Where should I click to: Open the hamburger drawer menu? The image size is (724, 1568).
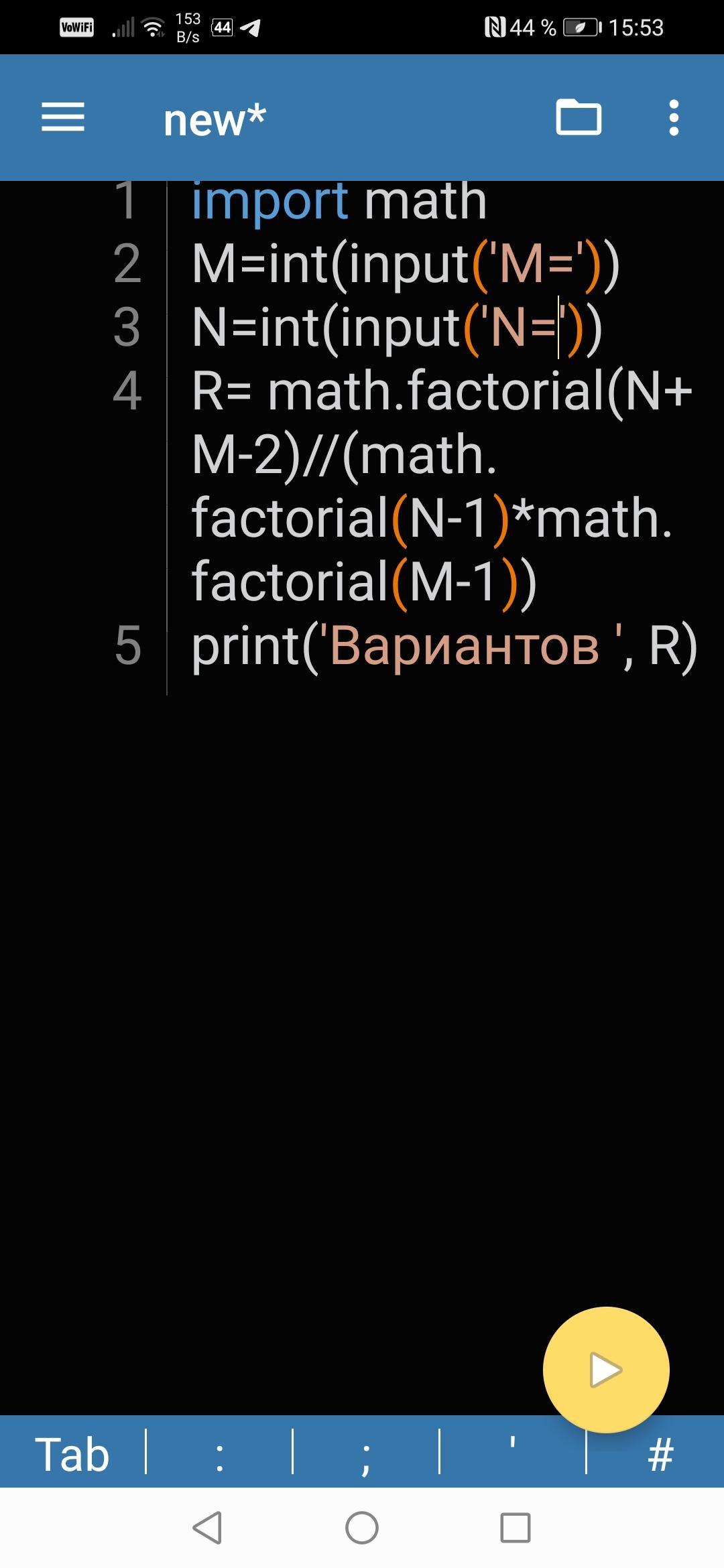click(x=63, y=117)
